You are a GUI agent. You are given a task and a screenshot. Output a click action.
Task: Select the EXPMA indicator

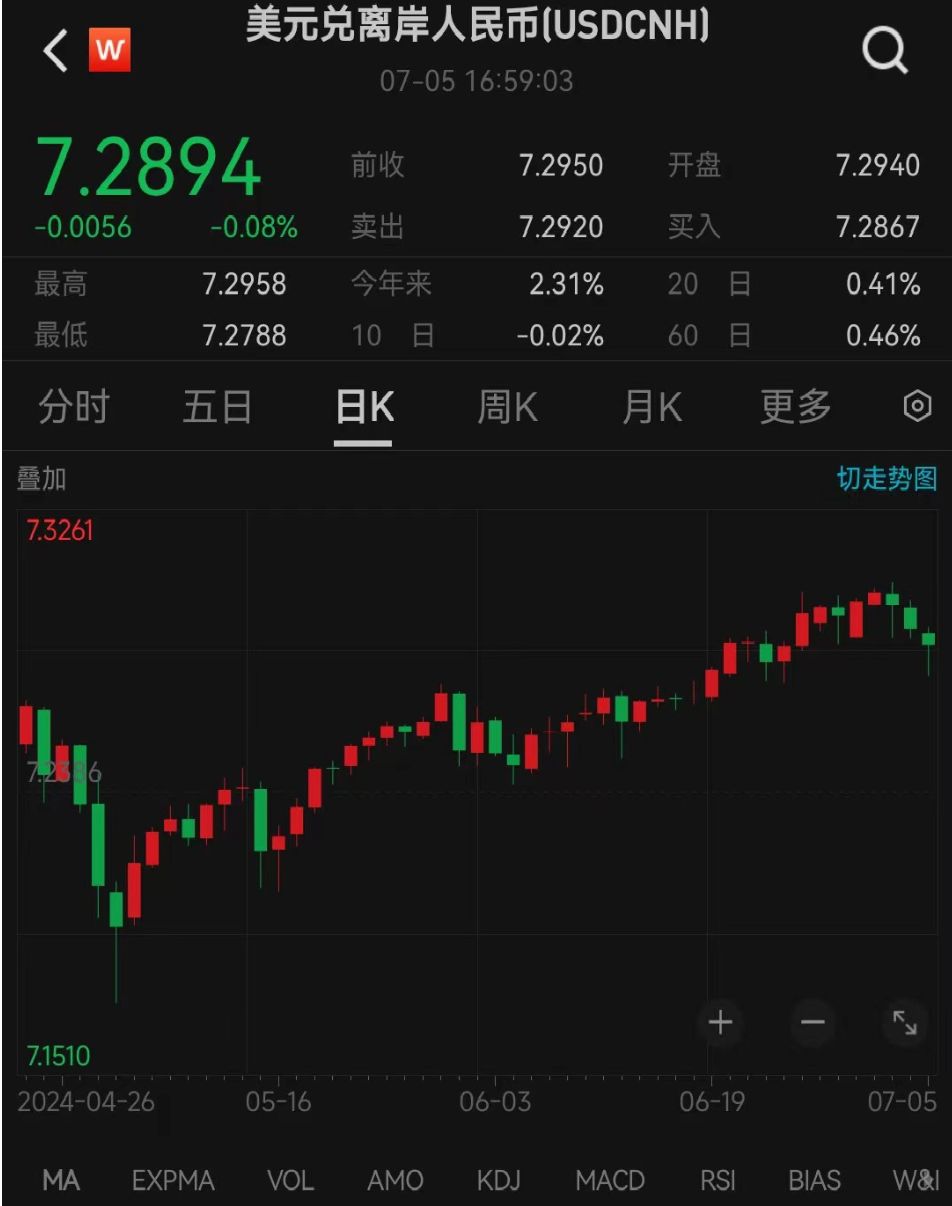[173, 1181]
